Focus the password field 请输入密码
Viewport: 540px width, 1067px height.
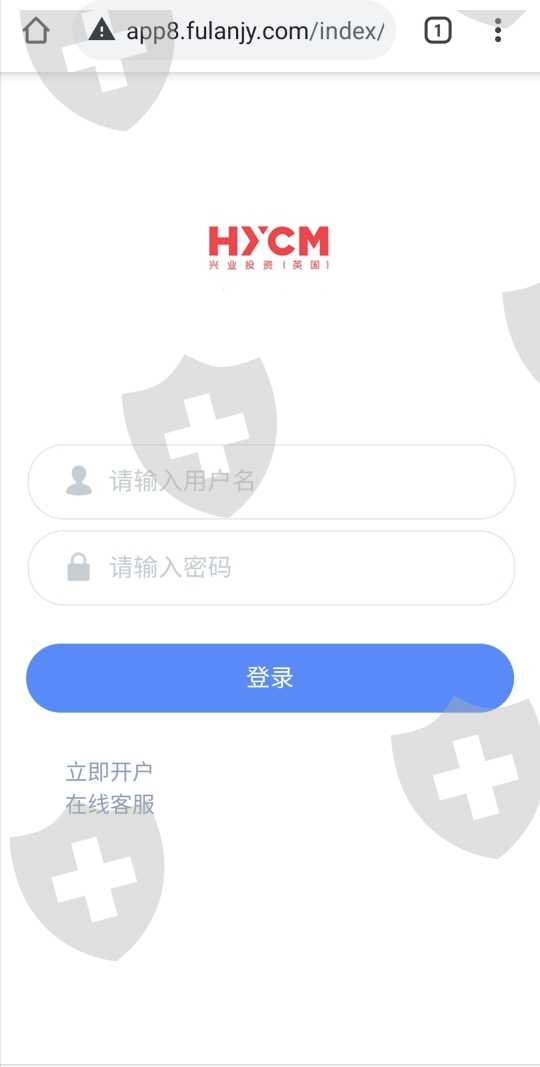click(271, 568)
